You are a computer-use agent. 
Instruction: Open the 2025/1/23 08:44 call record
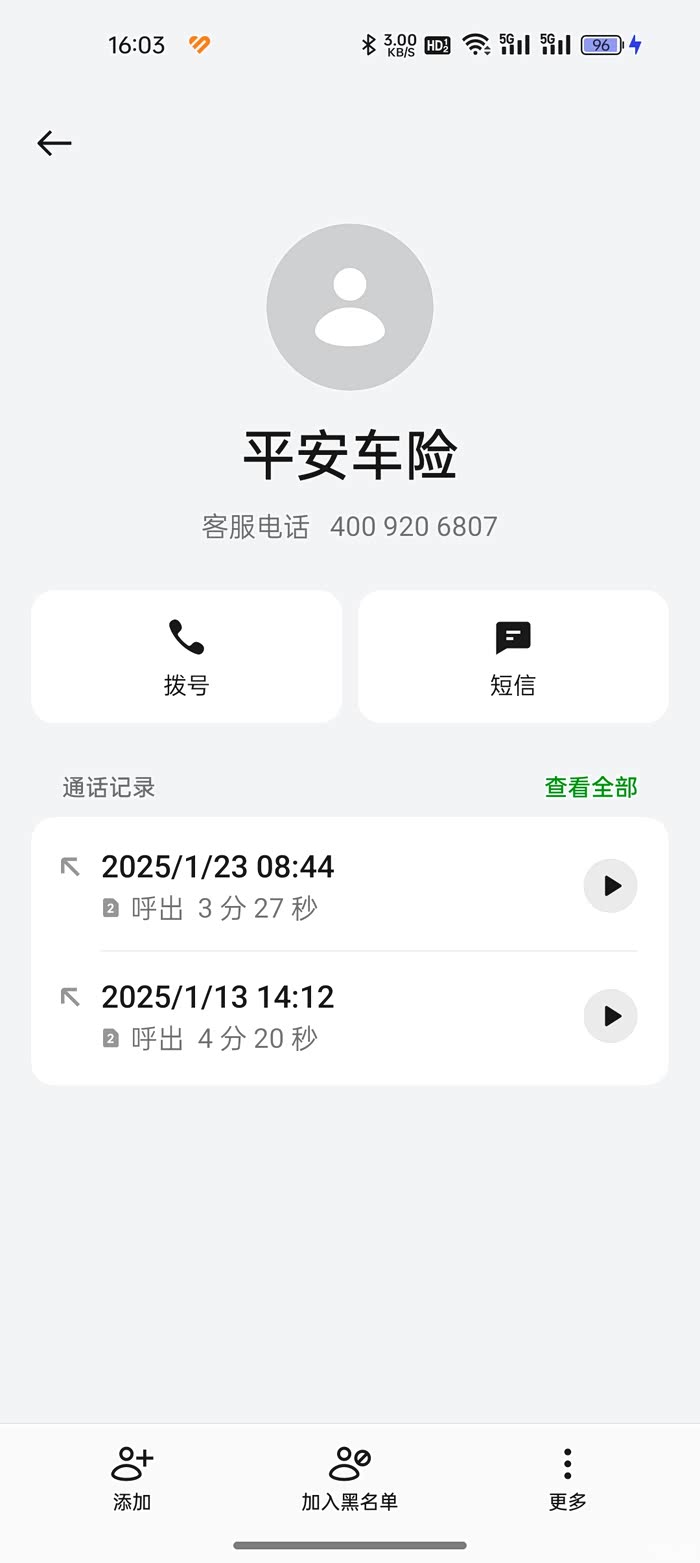tap(300, 885)
